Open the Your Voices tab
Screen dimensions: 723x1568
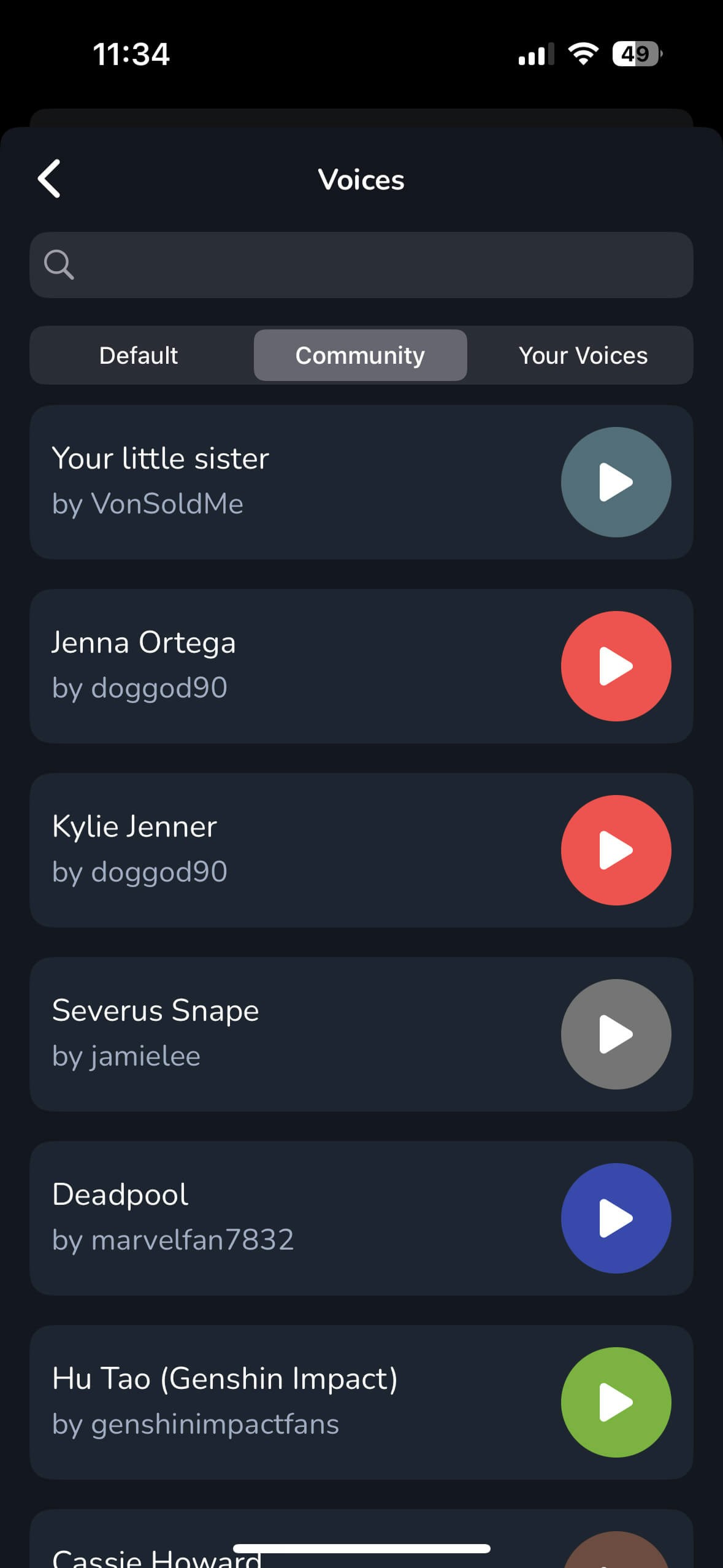point(583,355)
